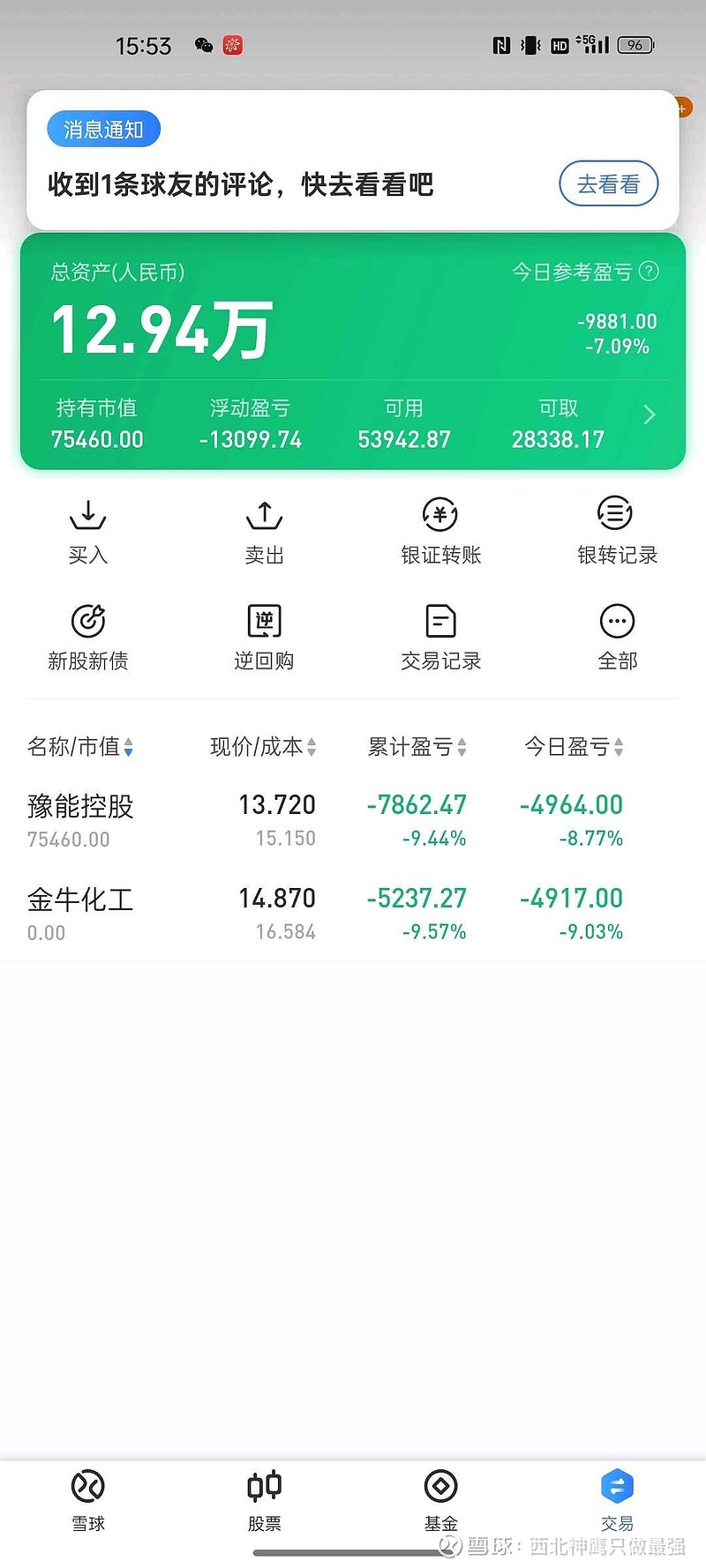Expand asset details with the chevron arrow
Viewport: 706px width, 1568px height.
coord(650,414)
